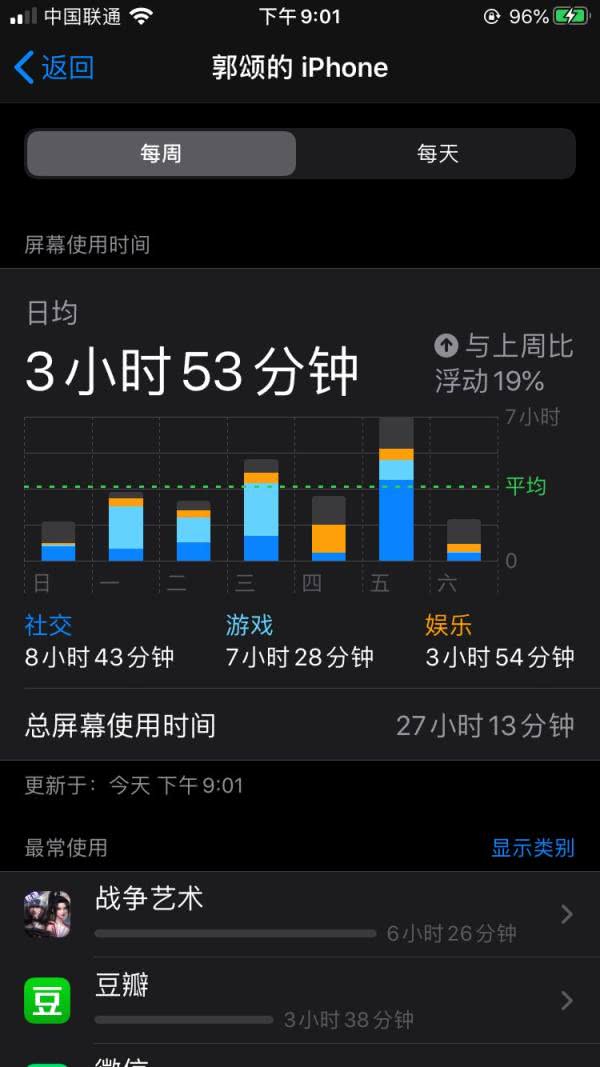Open usage details for 战争艺术
Image resolution: width=600 pixels, height=1067 pixels.
[300, 915]
